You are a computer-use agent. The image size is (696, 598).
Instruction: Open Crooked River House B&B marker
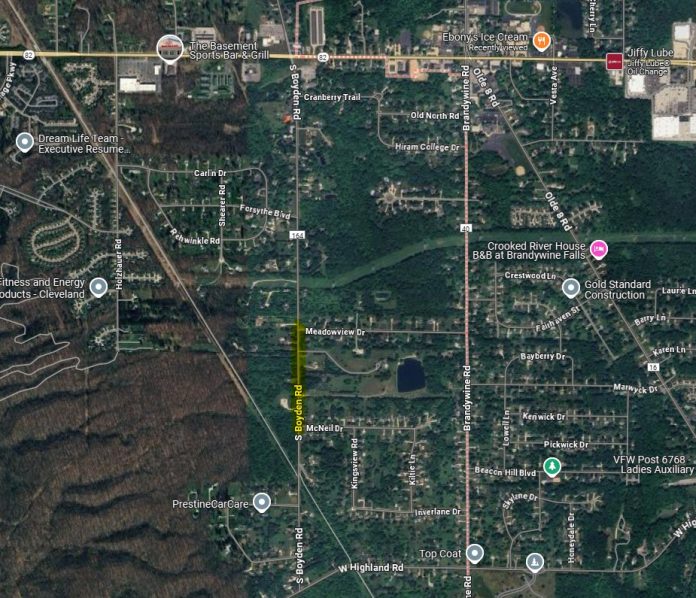click(x=599, y=250)
